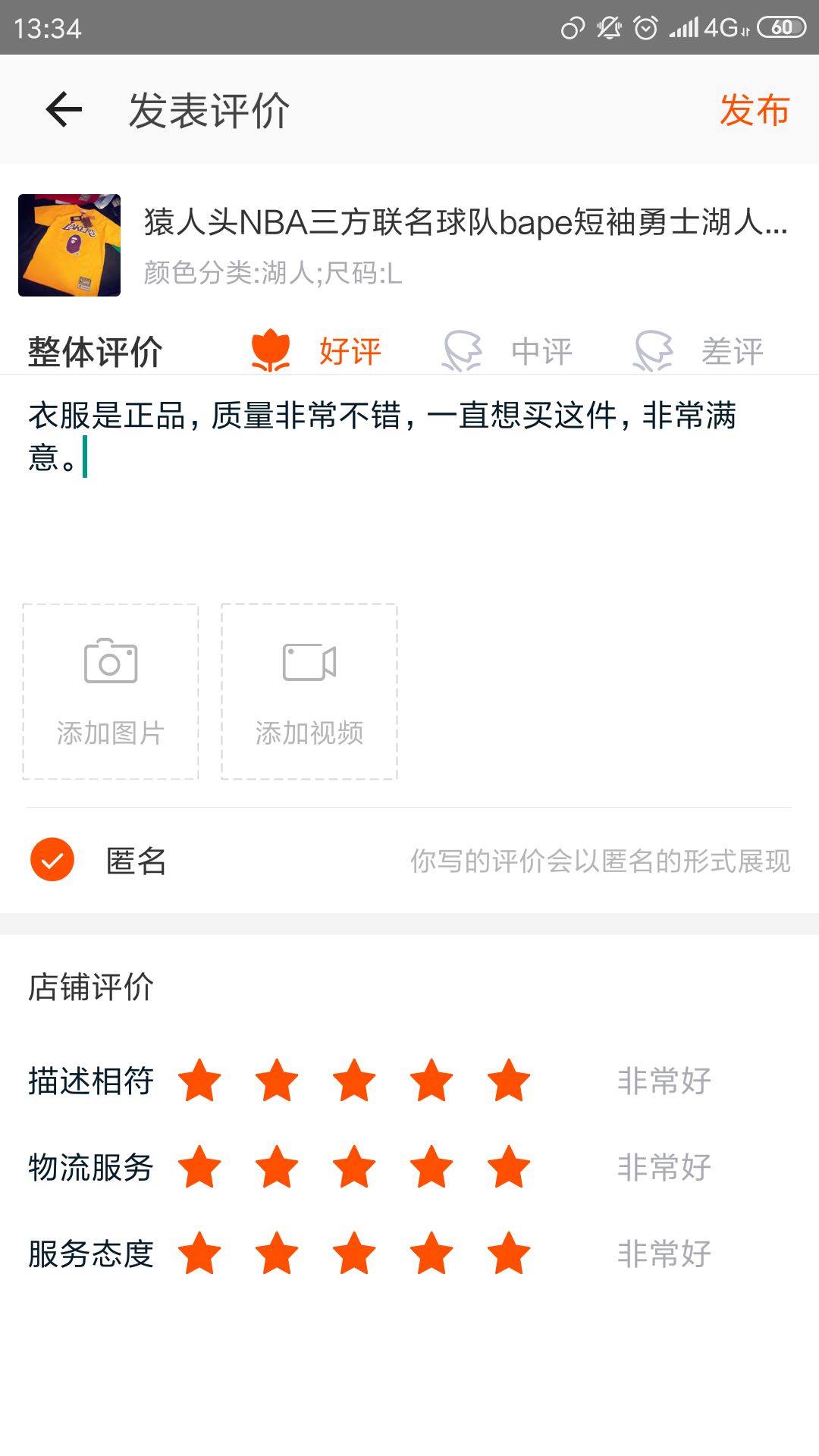Tap 添加图片 to add photos
The height and width of the screenshot is (1456, 819).
(x=111, y=692)
